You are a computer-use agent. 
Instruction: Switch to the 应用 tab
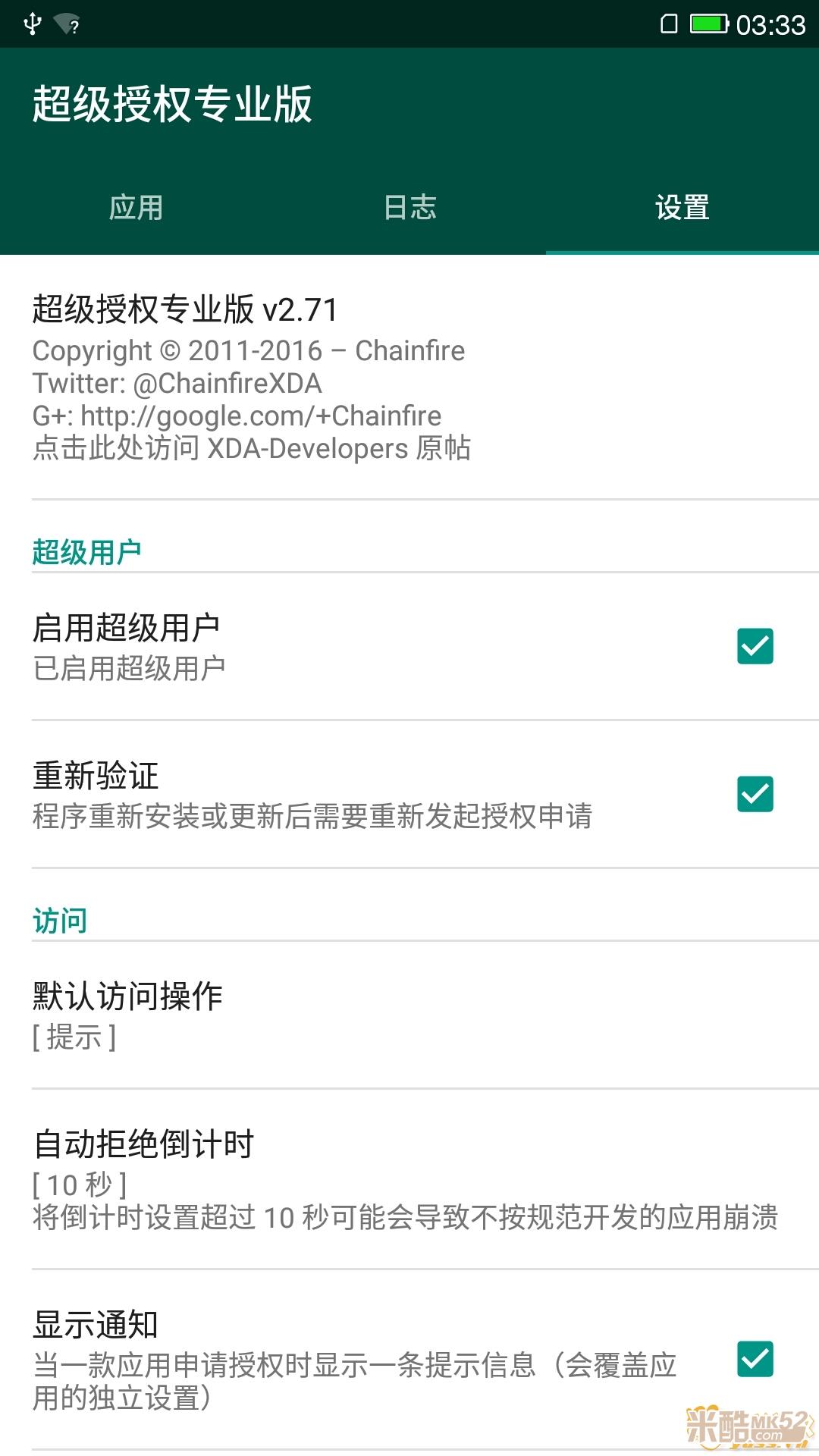click(136, 209)
